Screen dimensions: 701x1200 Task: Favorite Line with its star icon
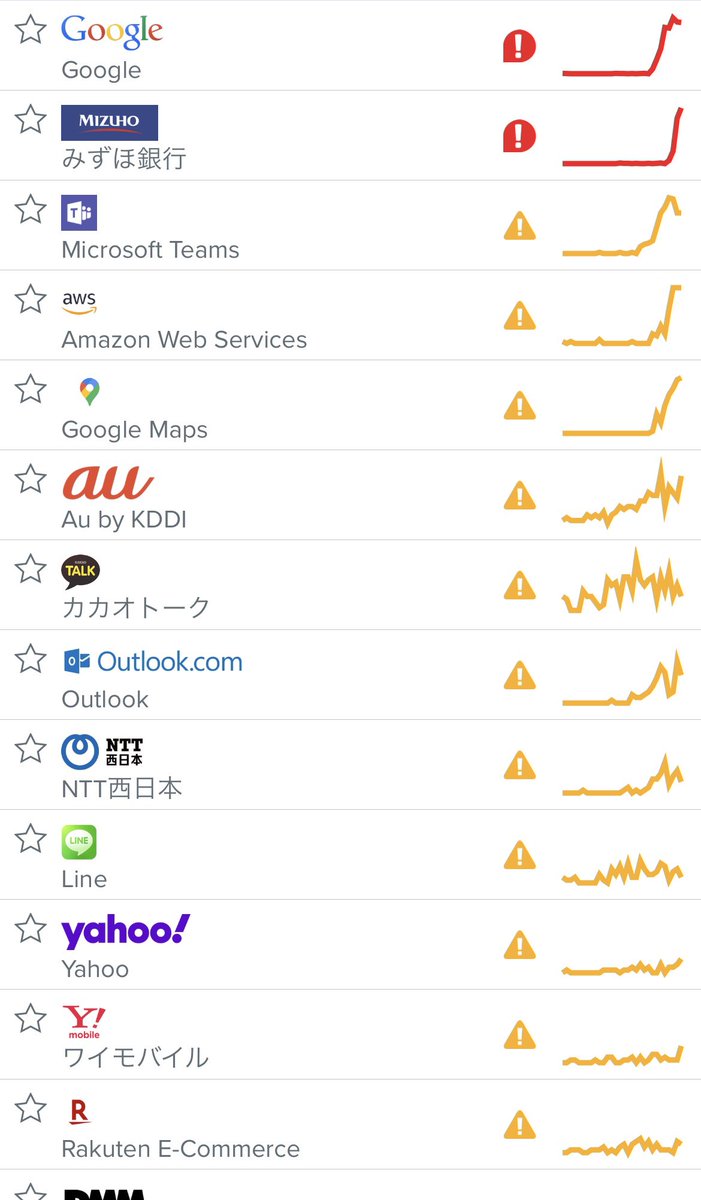click(x=31, y=839)
